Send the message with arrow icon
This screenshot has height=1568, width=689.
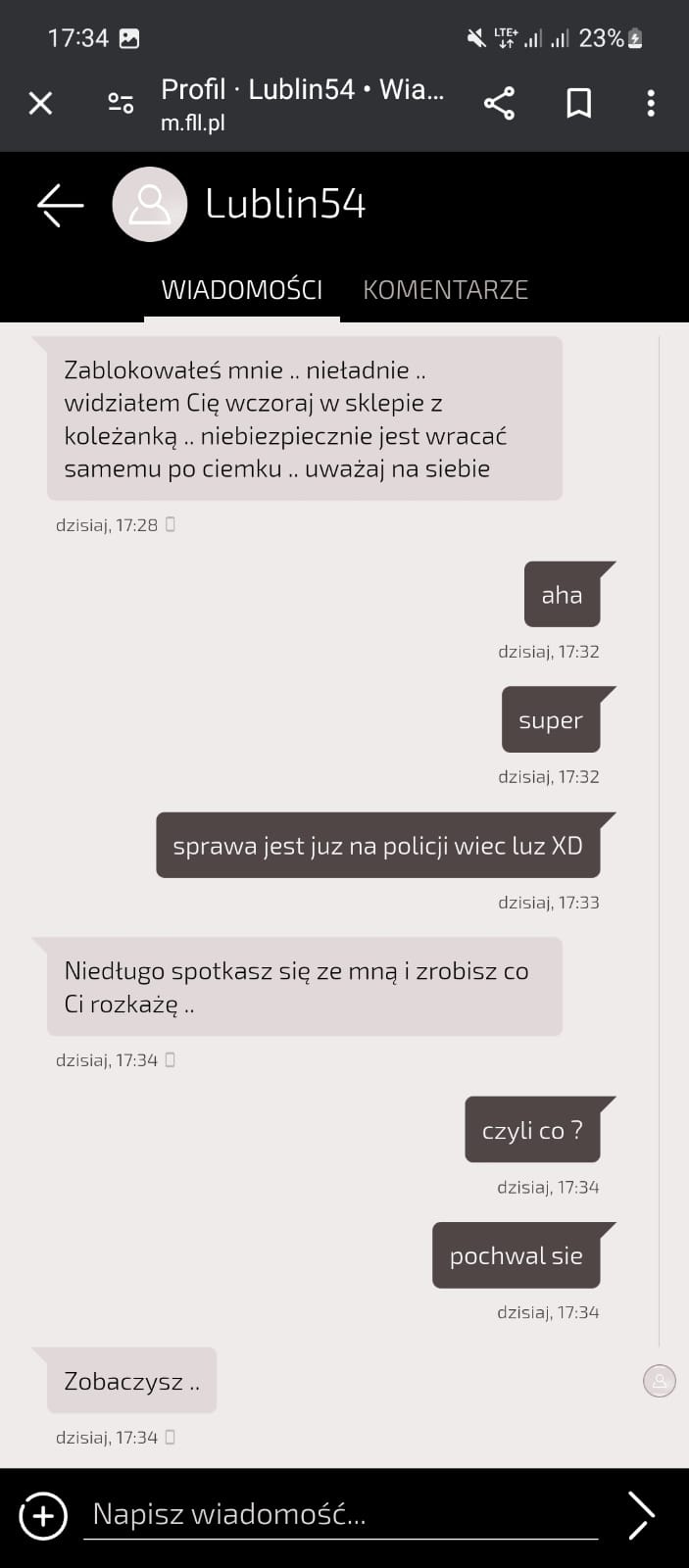coord(640,1516)
